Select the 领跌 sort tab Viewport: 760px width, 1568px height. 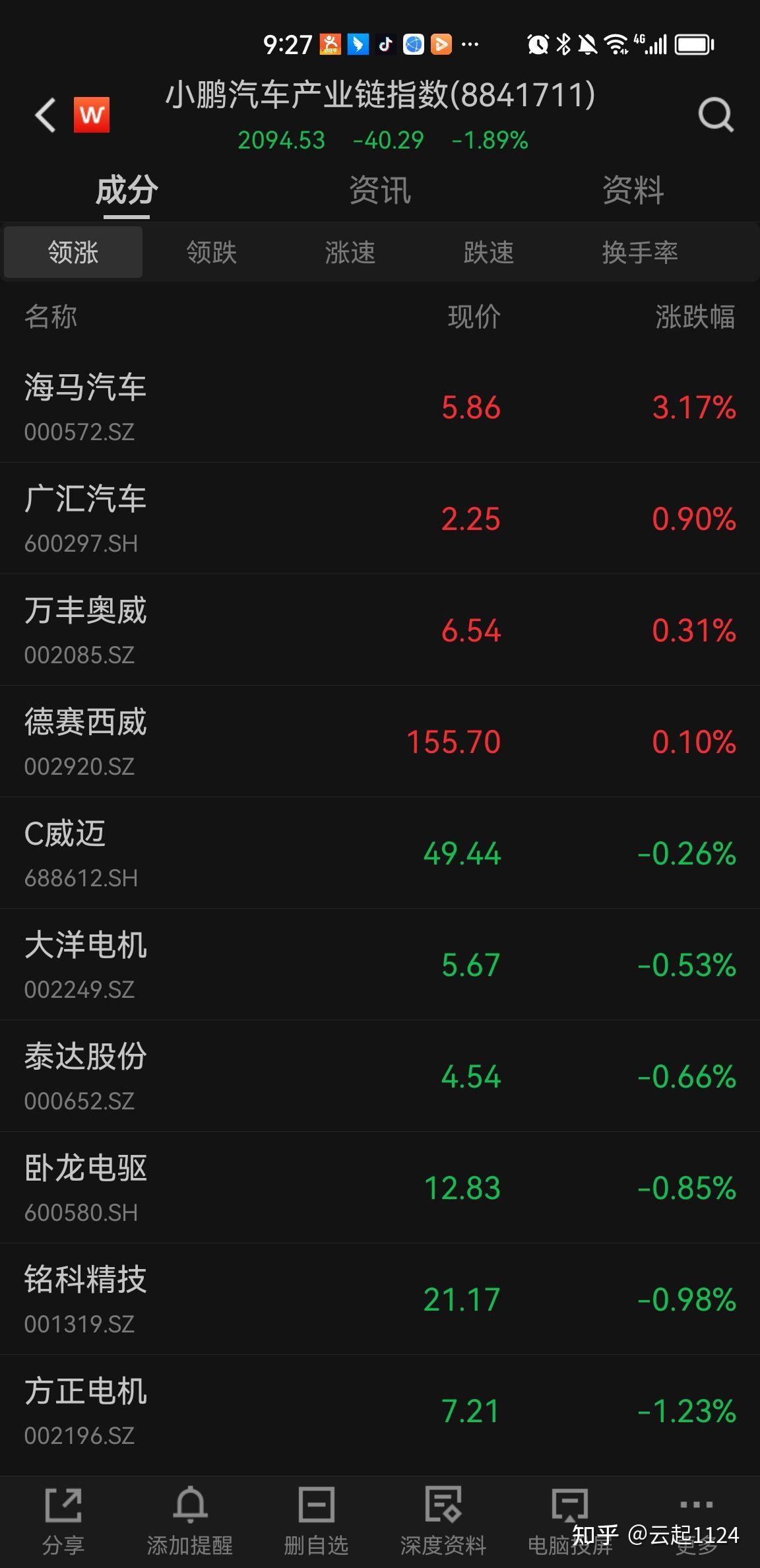212,252
